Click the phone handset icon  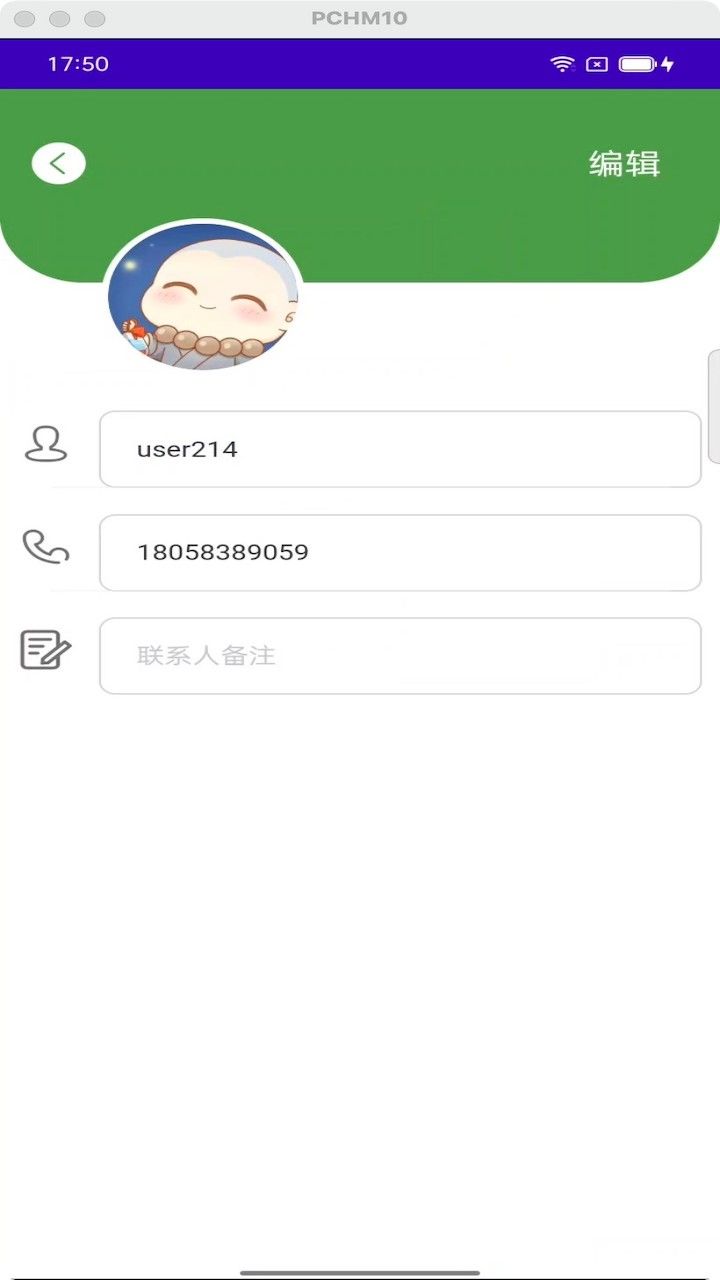45,549
